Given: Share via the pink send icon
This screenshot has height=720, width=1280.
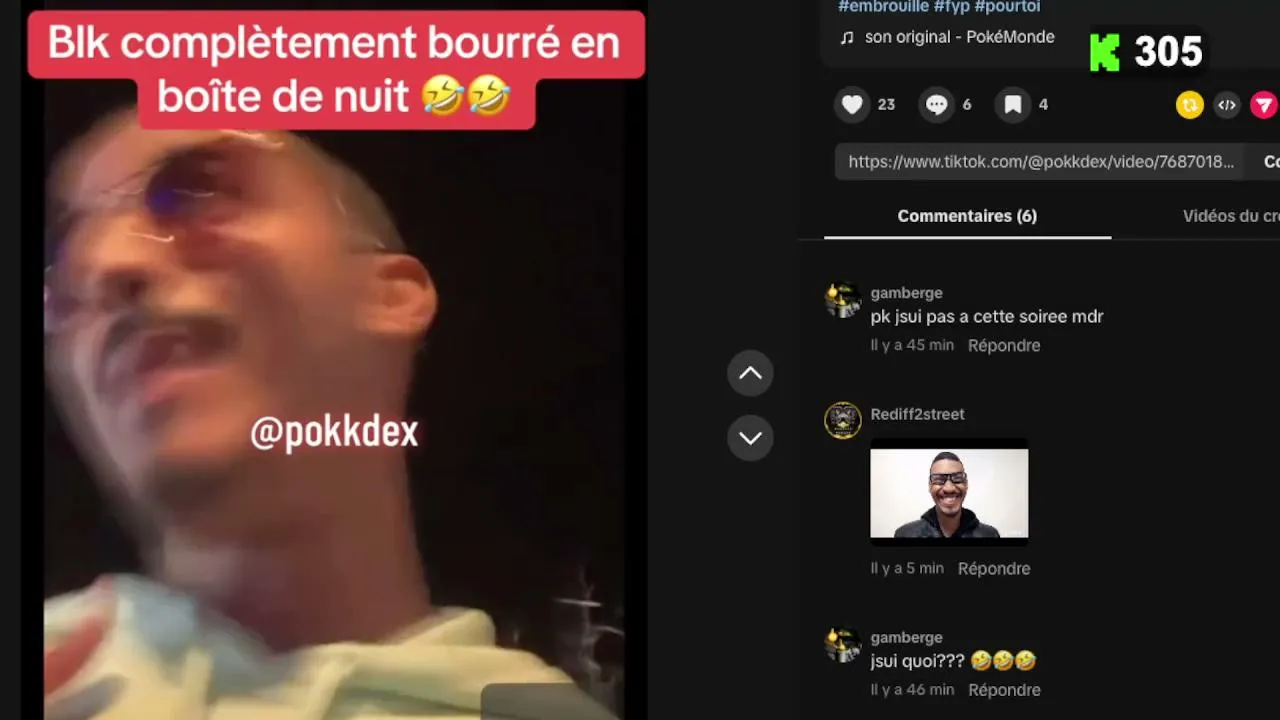Looking at the screenshot, I should (x=1264, y=105).
